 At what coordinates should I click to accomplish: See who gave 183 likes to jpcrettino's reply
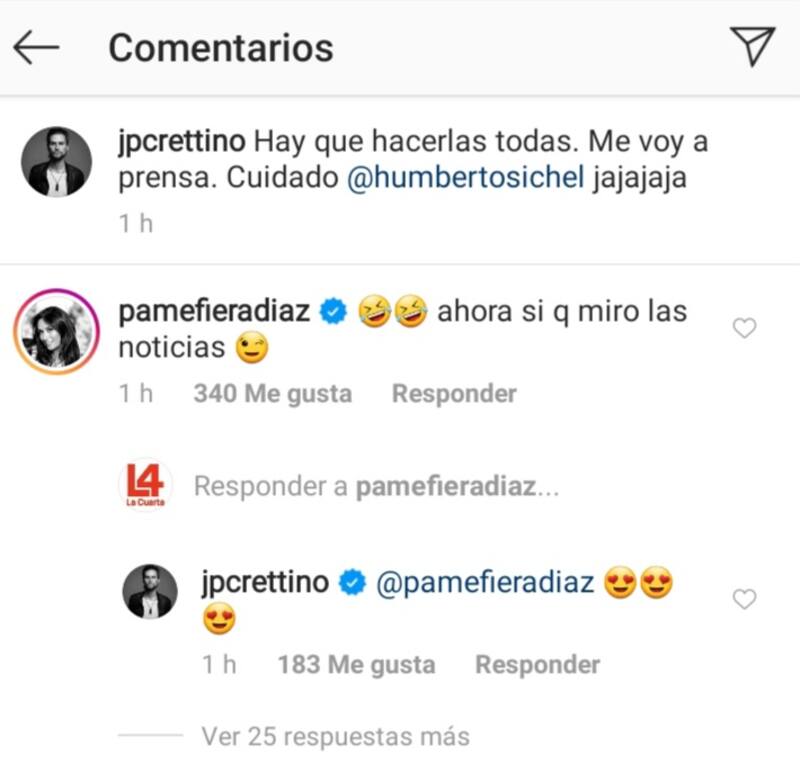point(356,664)
